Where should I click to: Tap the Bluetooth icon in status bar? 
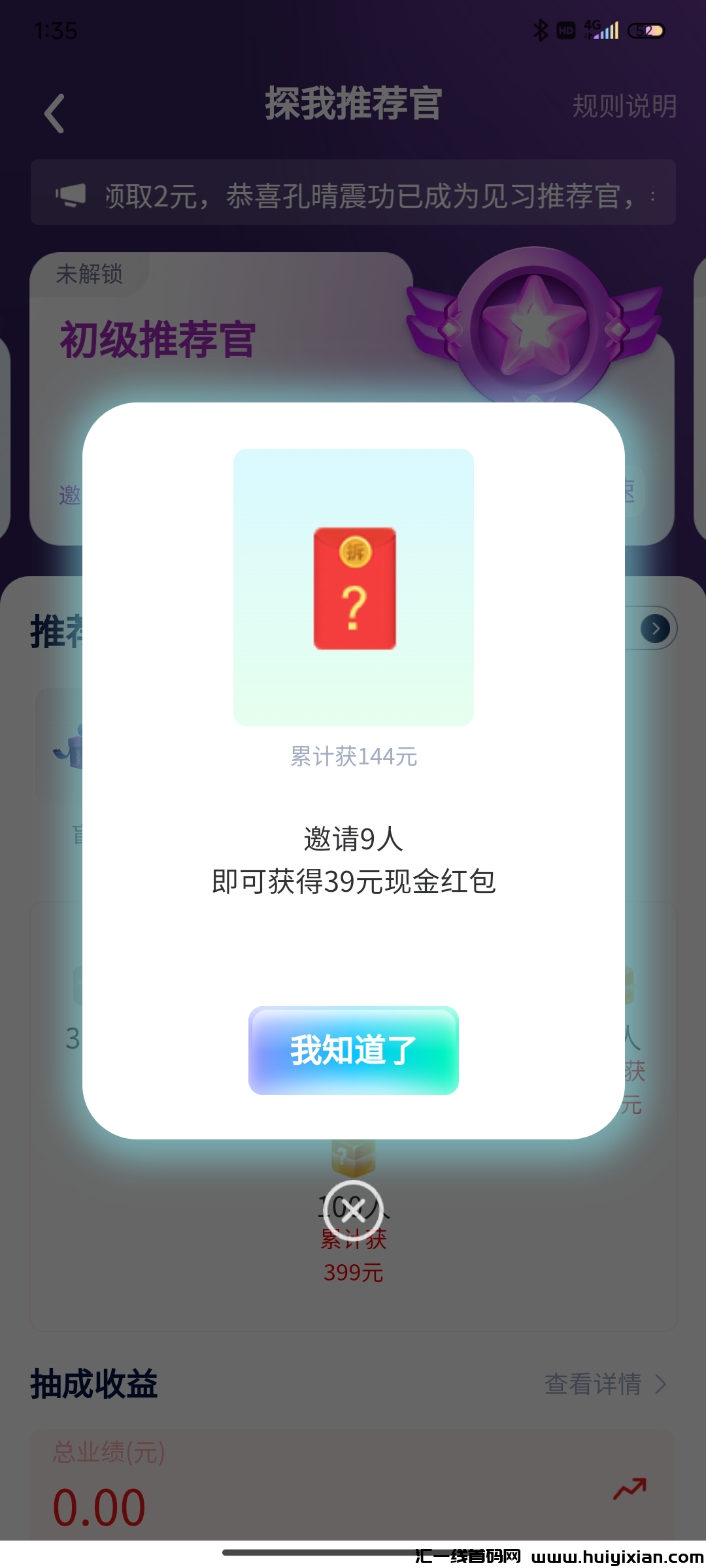point(540,29)
